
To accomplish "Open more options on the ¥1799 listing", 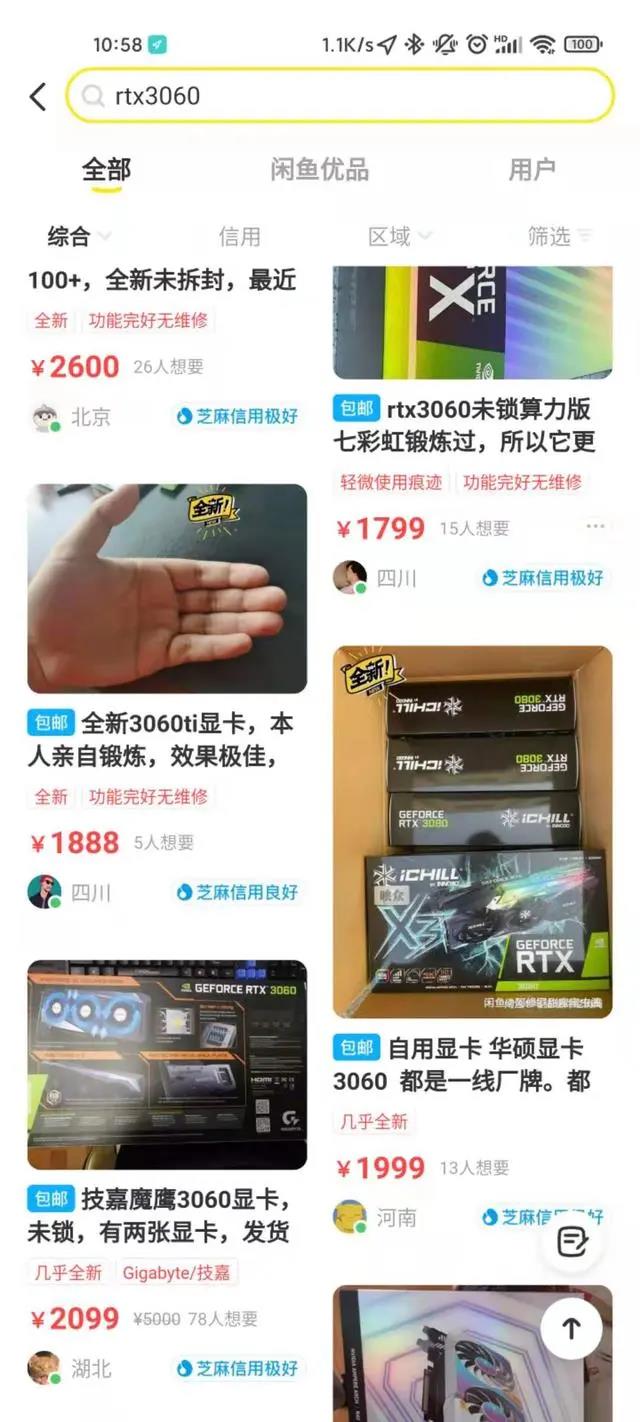I will point(596,526).
